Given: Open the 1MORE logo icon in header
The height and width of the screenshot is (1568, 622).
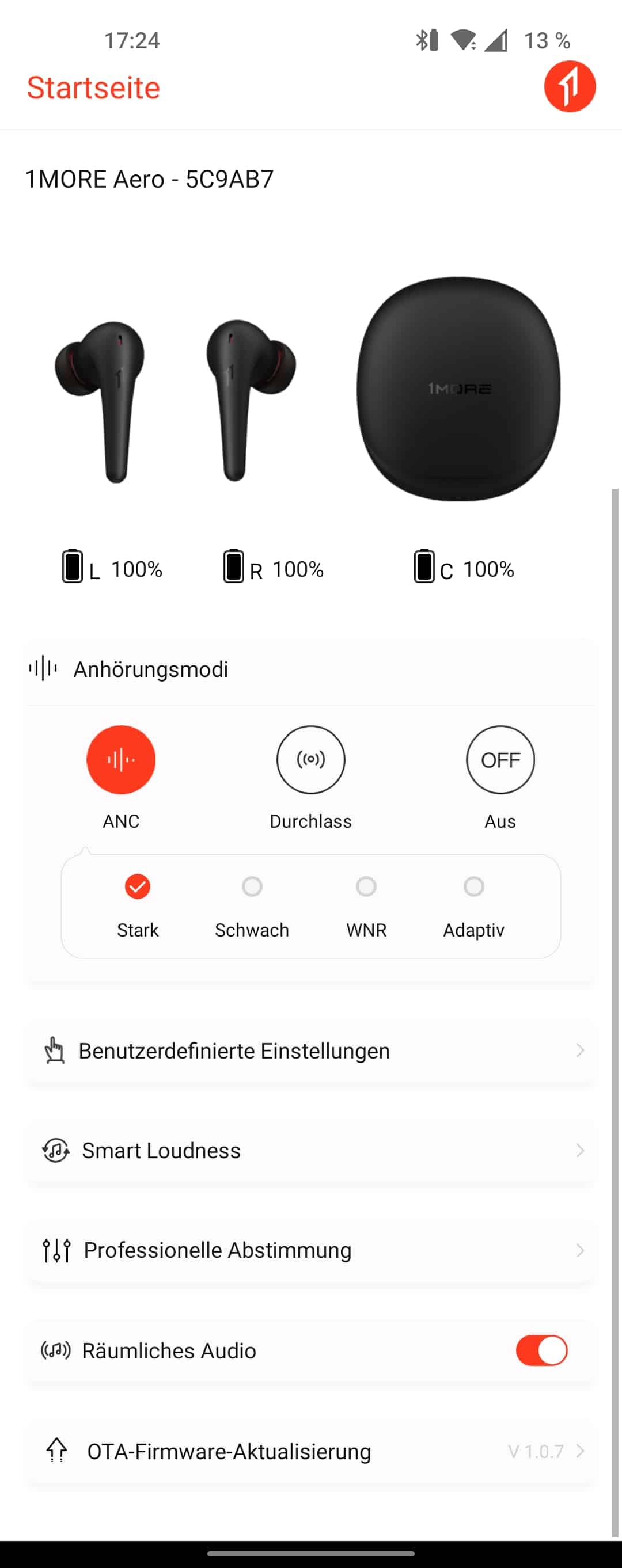Looking at the screenshot, I should pyautogui.click(x=570, y=86).
